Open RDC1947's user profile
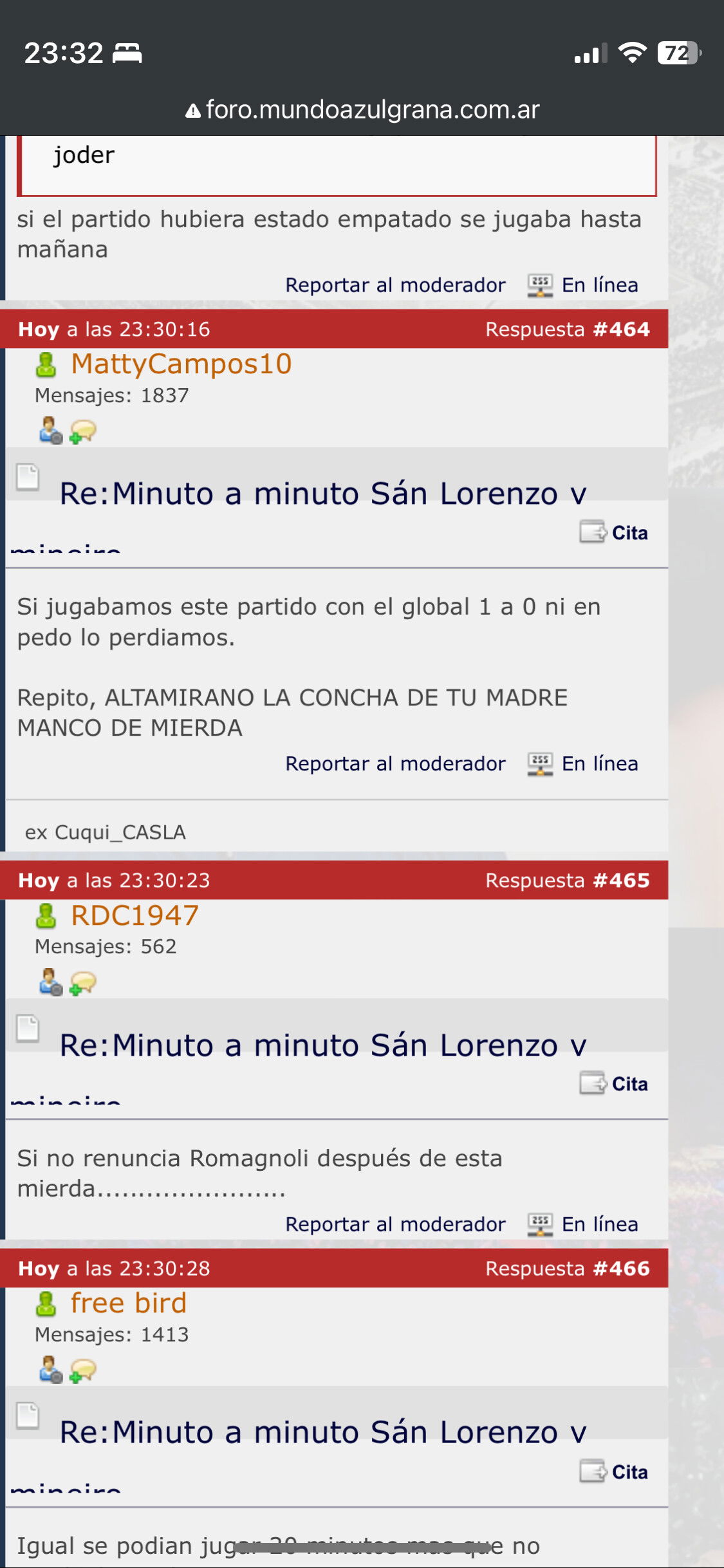This screenshot has width=724, height=1568. (x=135, y=915)
